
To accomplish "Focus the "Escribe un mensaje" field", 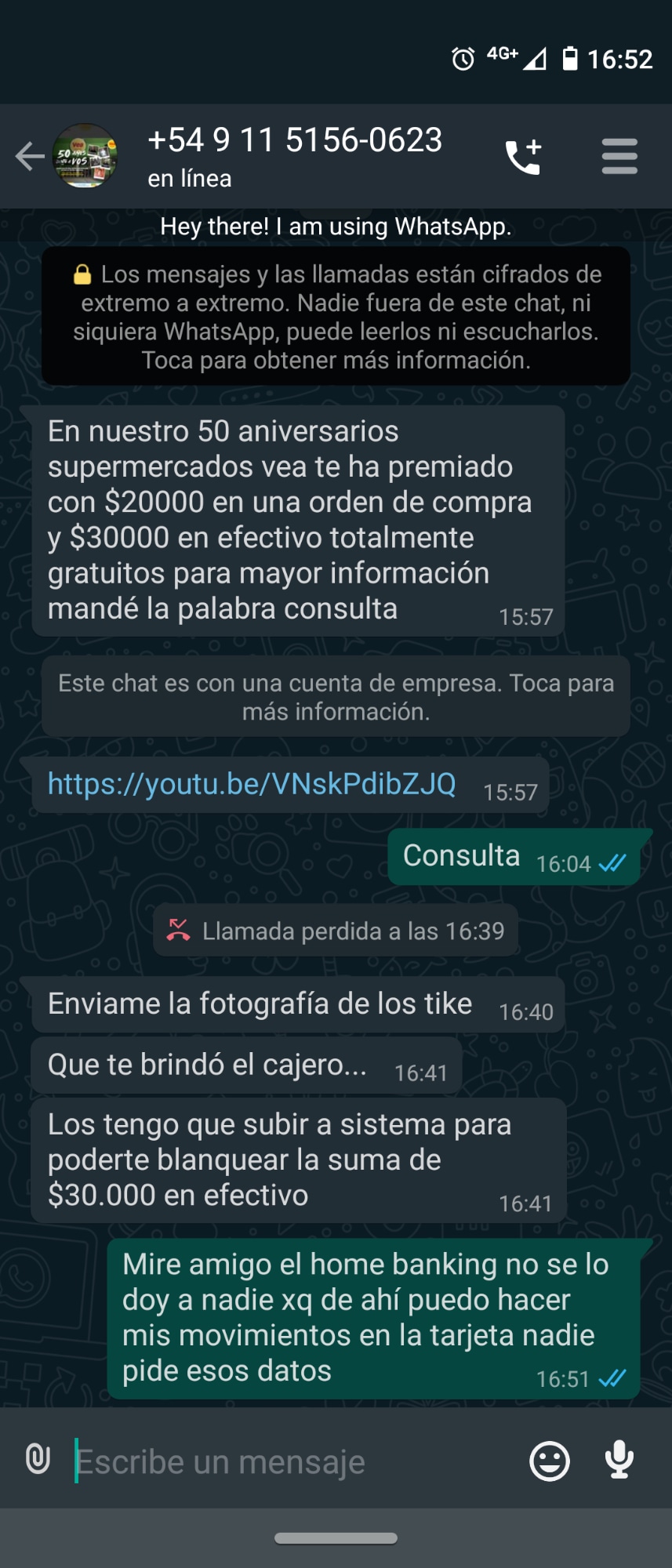I will (290, 1462).
